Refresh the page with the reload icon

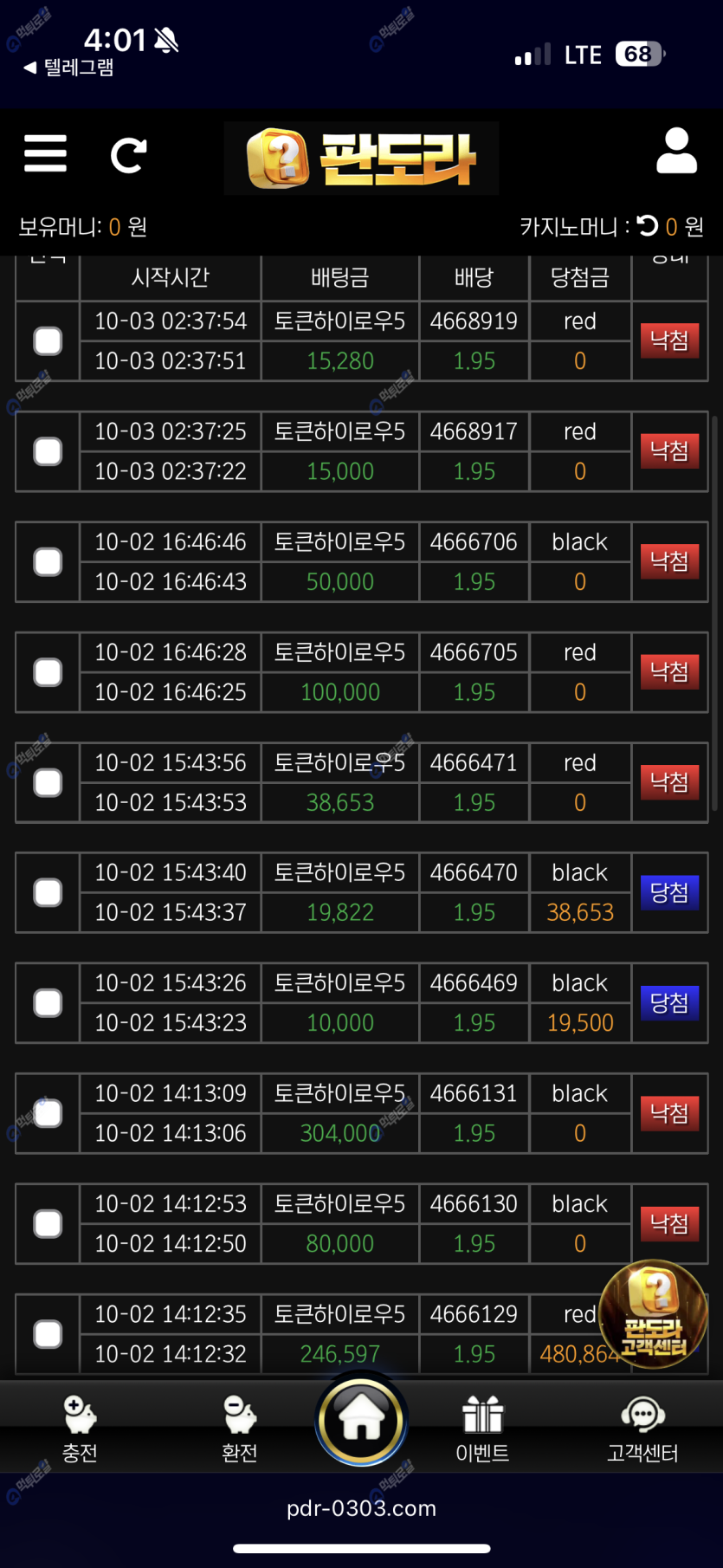tap(128, 156)
